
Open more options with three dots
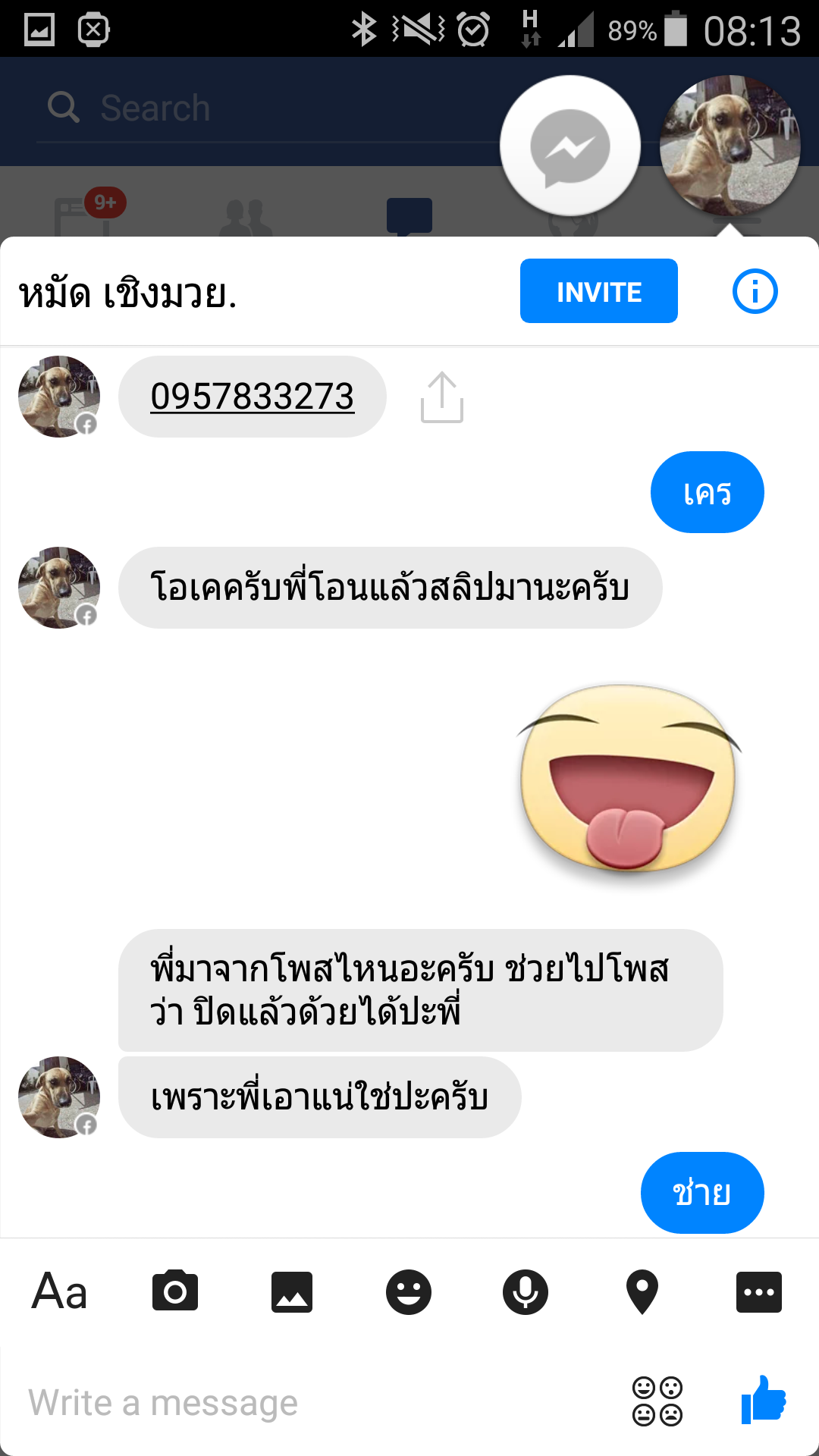click(758, 1291)
